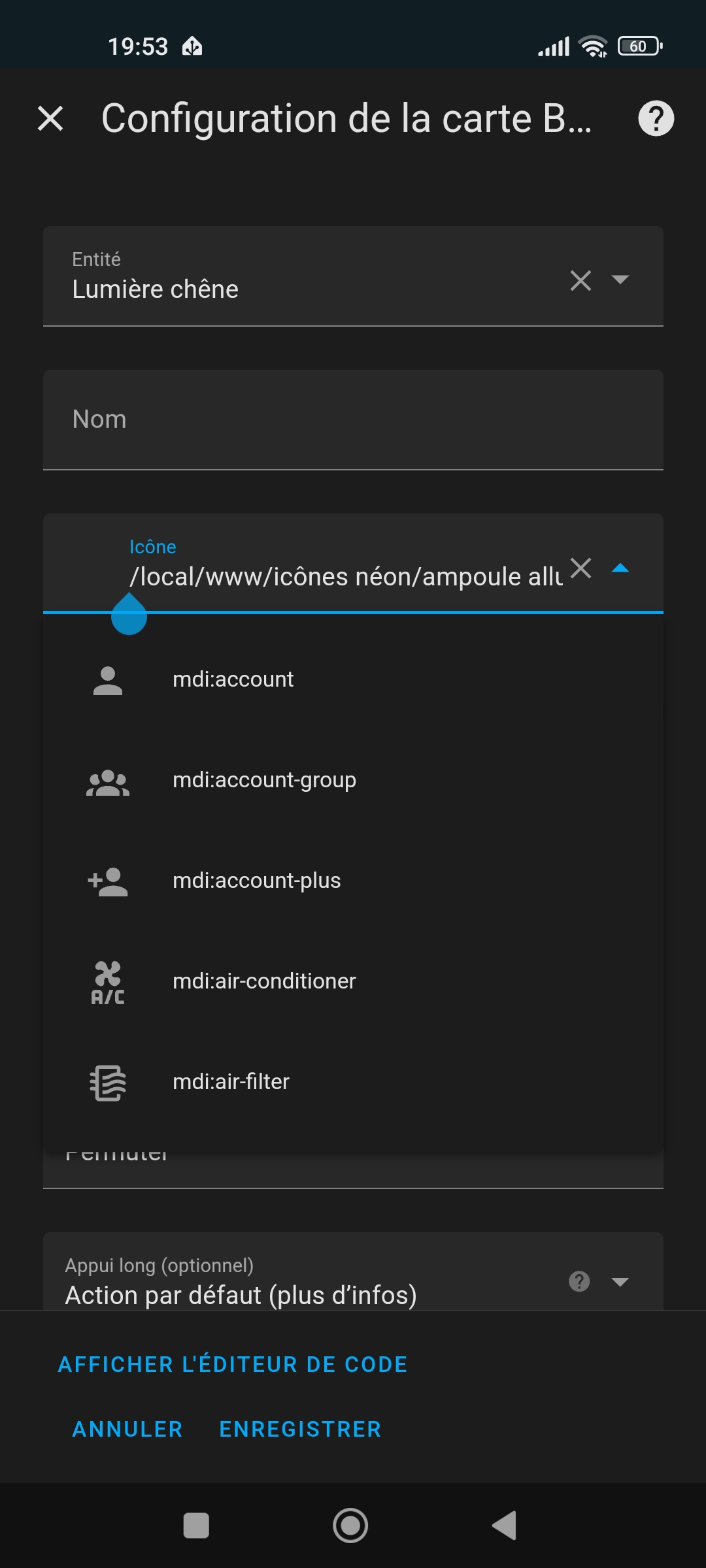706x1568 pixels.
Task: Open help for Appui long option
Action: (x=579, y=1281)
